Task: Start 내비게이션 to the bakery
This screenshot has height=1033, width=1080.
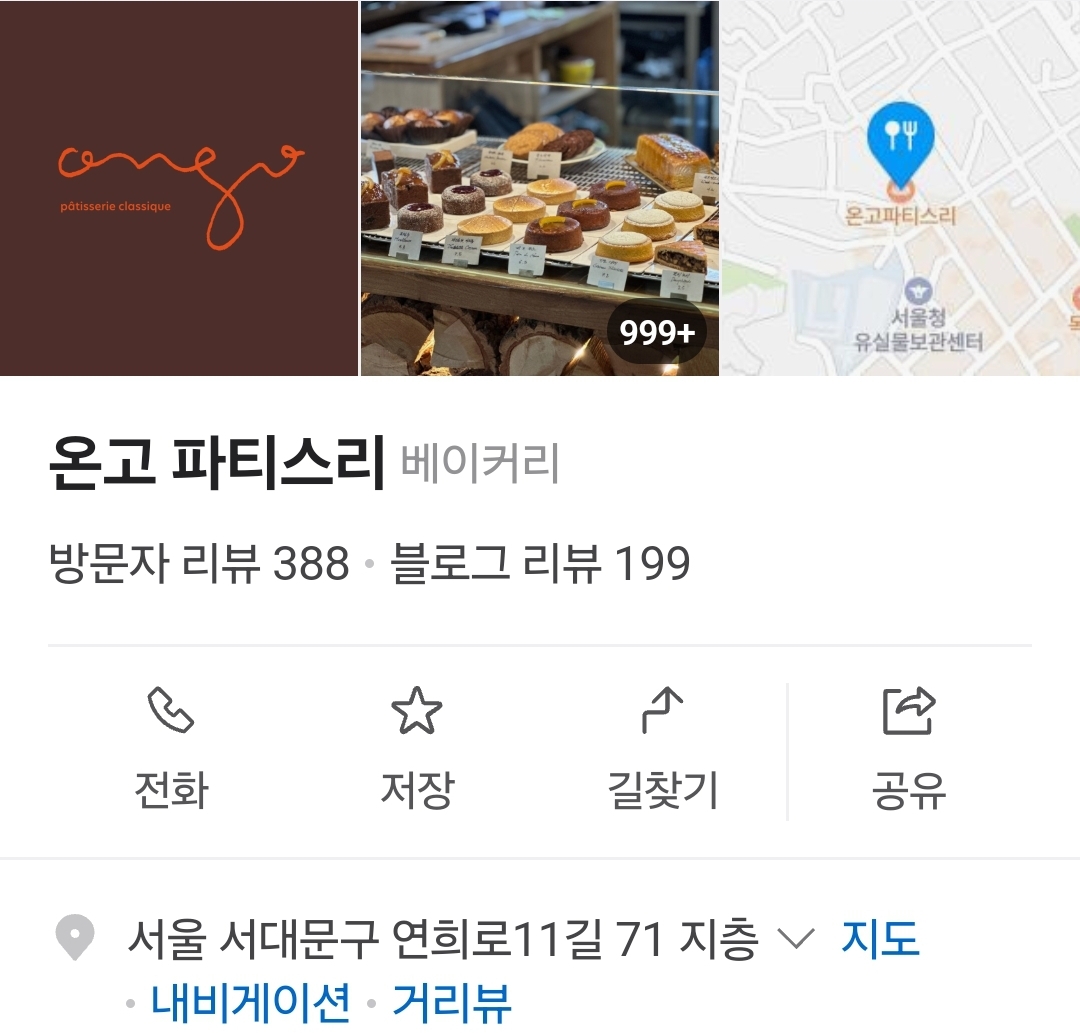Action: (251, 1002)
